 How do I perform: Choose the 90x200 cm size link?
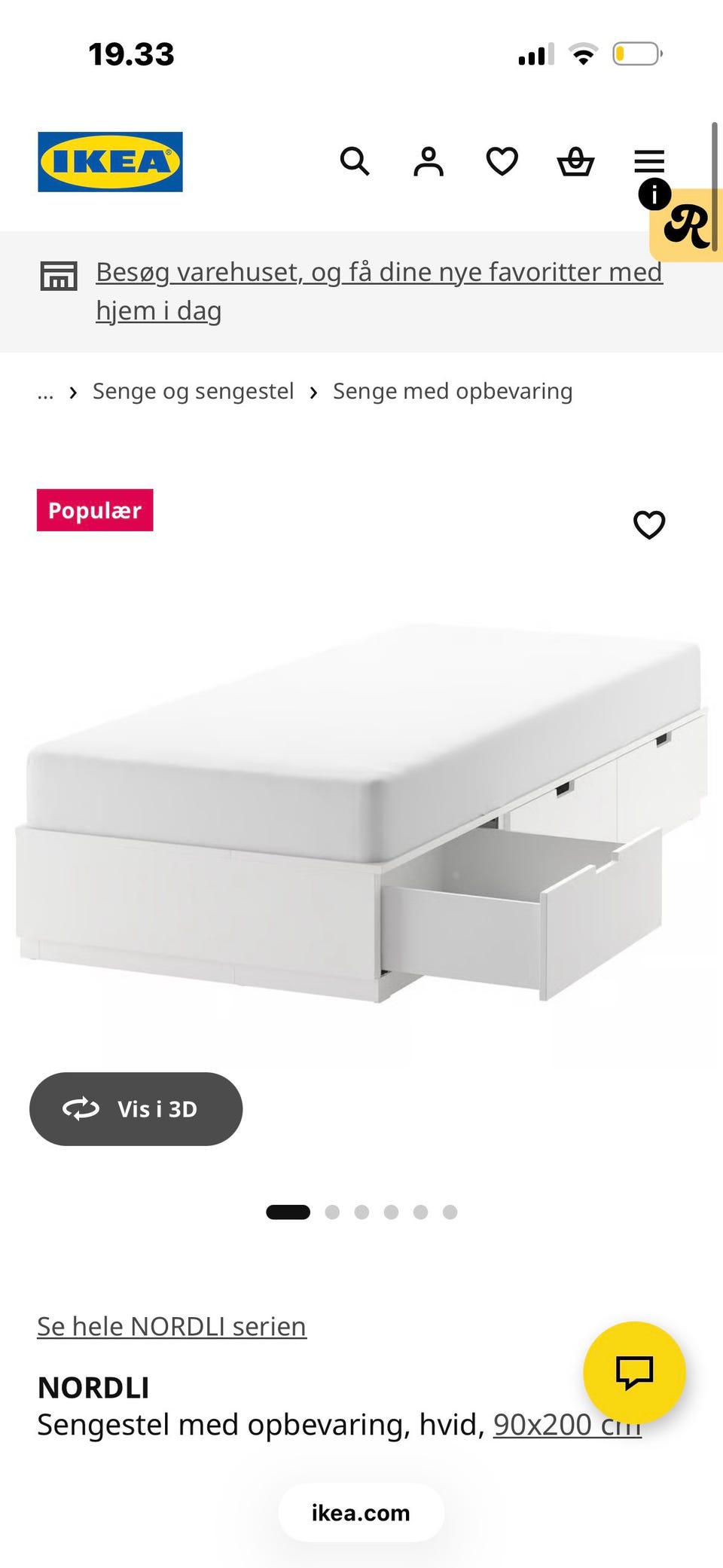(567, 1425)
